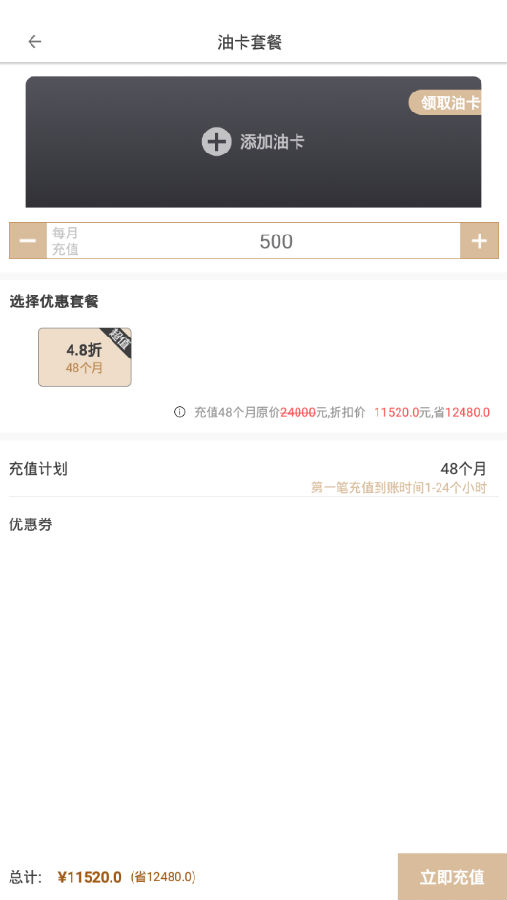
Task: Open the info icon beside the price details
Action: pyautogui.click(x=180, y=412)
